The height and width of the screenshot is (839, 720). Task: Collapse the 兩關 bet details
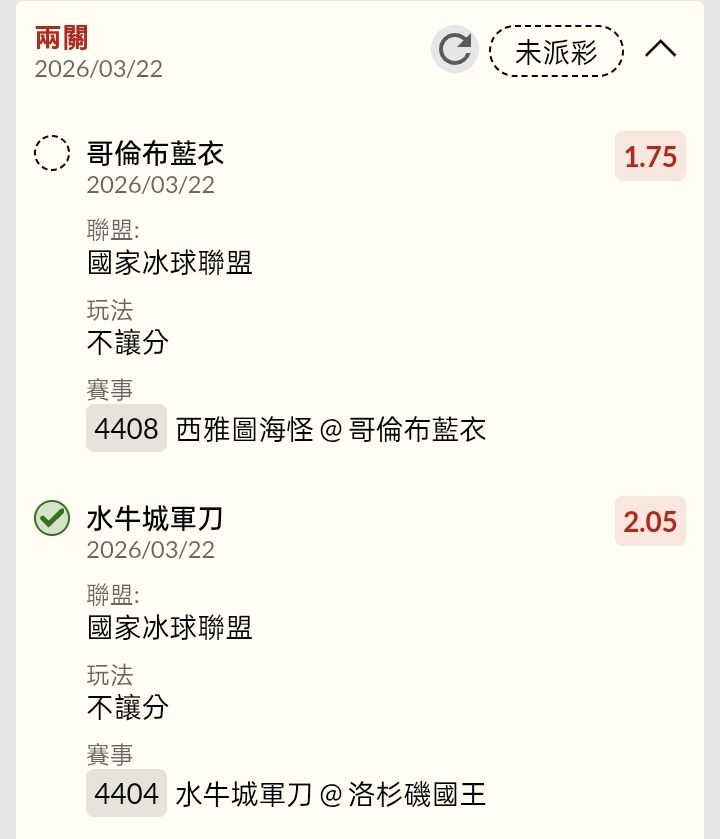(661, 50)
